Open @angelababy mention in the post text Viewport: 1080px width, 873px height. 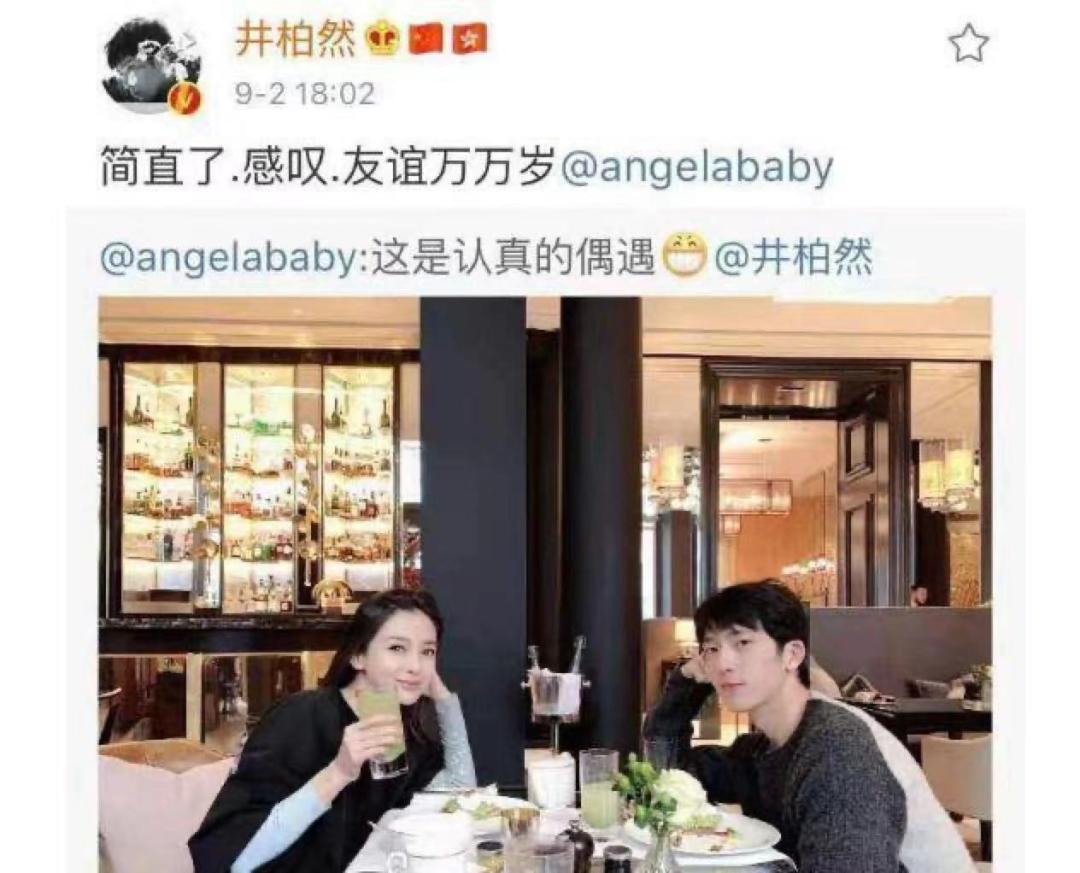tap(697, 169)
